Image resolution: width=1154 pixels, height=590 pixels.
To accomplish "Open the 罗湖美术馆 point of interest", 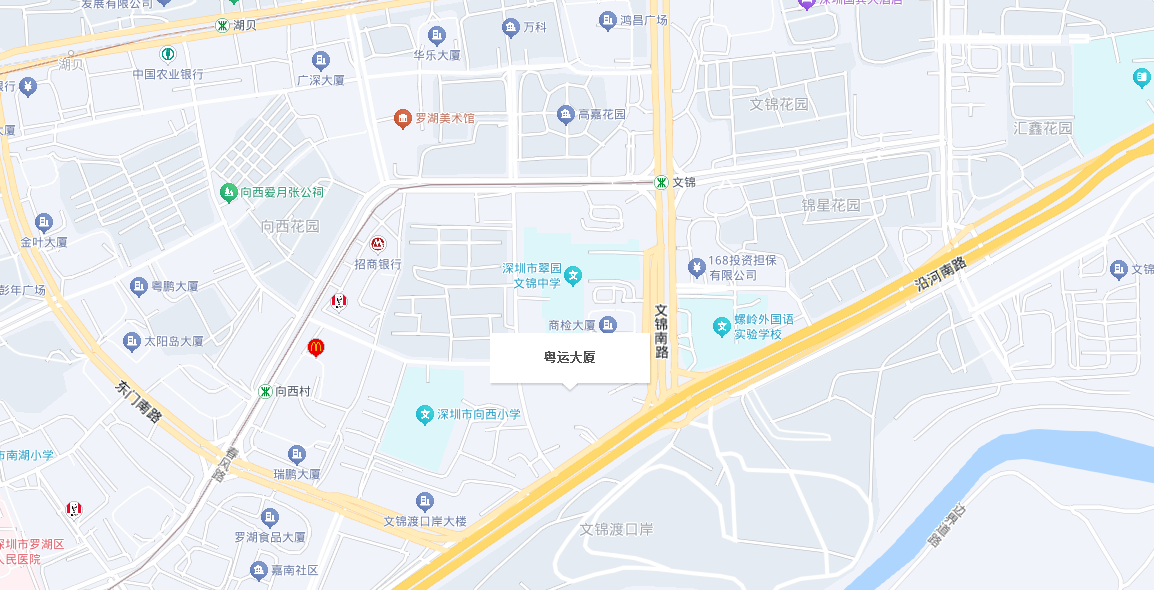I will 402,119.
